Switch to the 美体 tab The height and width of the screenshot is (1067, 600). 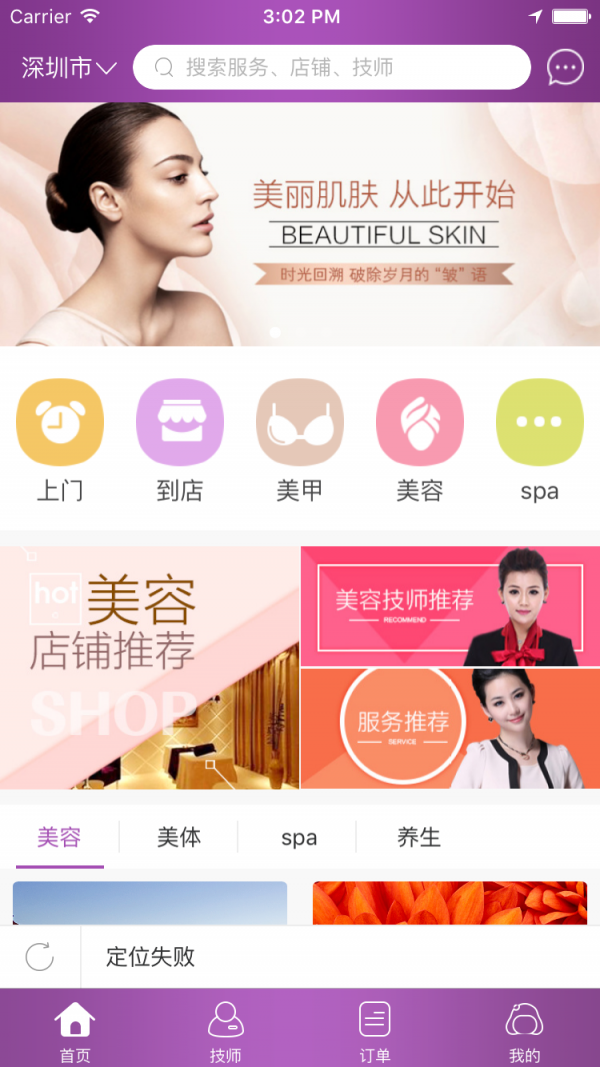click(x=179, y=837)
